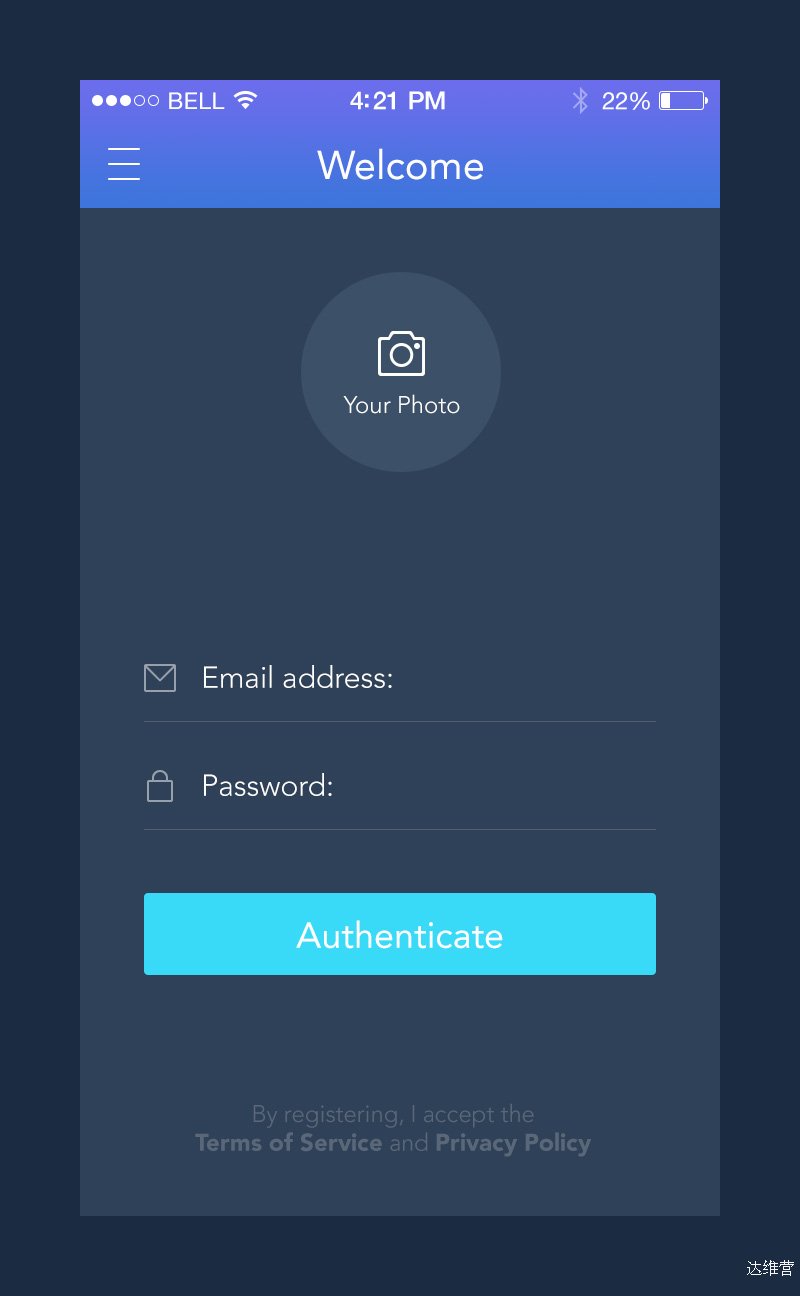Add your photo via the camera circle
Viewport: 800px width, 1296px height.
[401, 372]
